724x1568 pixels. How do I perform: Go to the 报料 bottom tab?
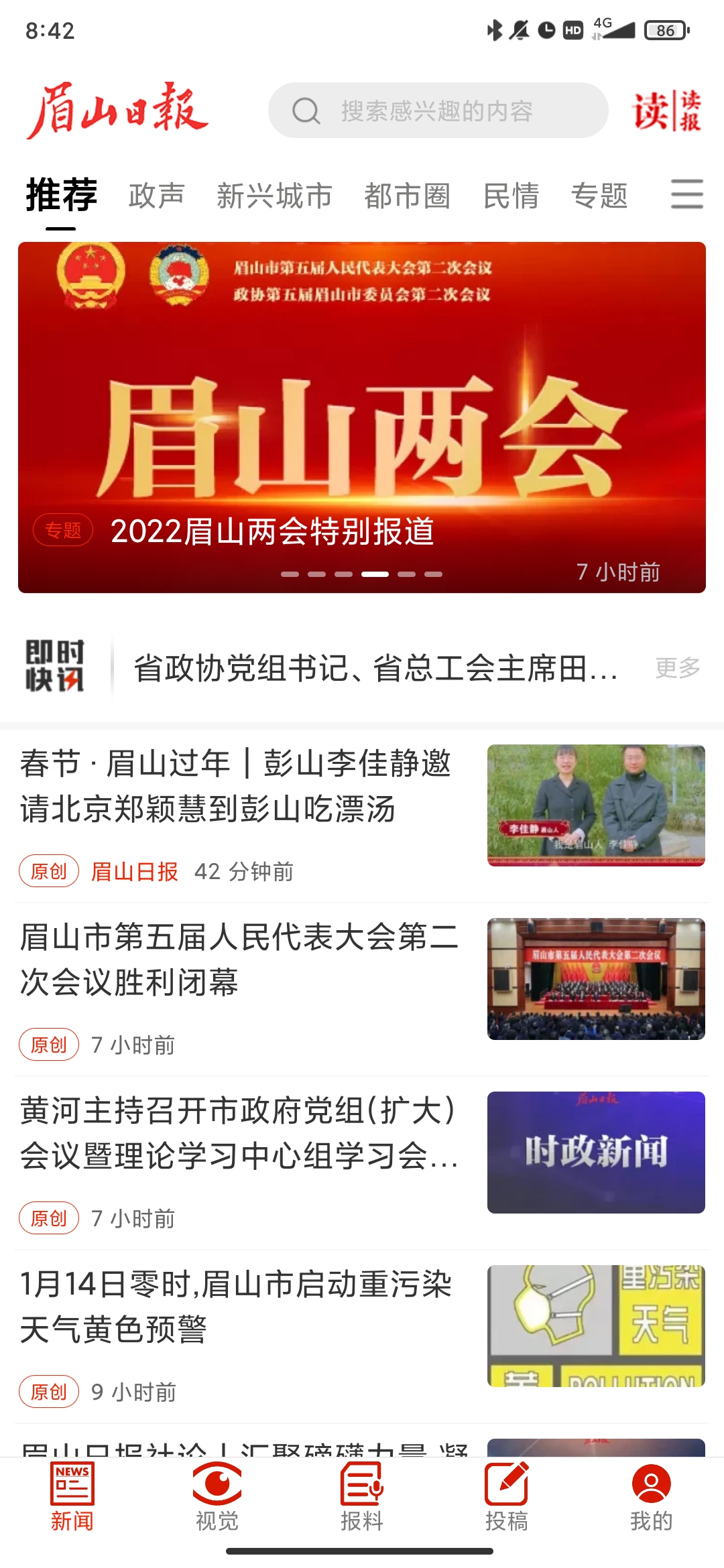pos(362,1497)
